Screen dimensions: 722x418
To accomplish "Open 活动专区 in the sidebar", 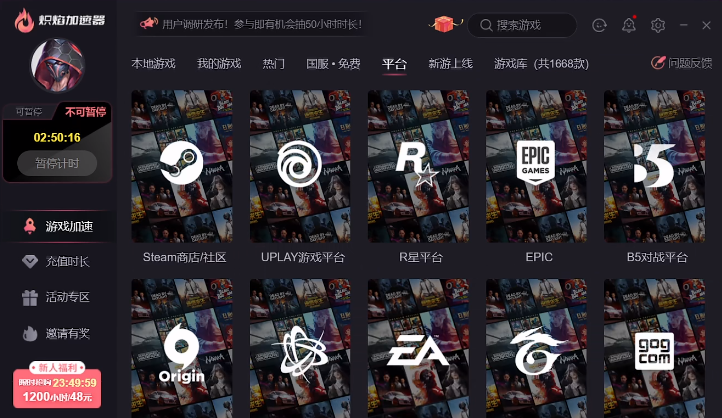I will tap(67, 297).
